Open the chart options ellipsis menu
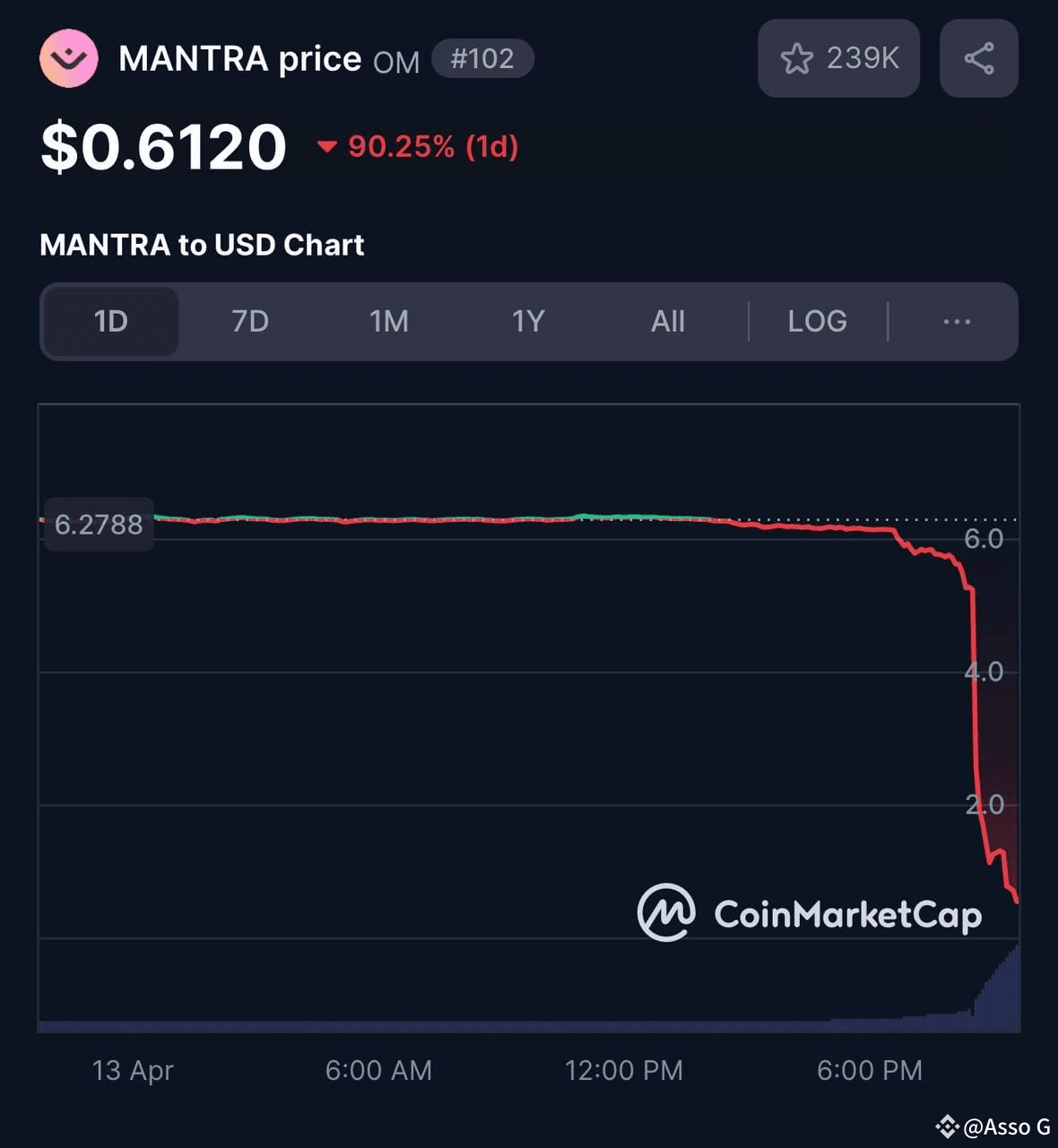 click(956, 321)
